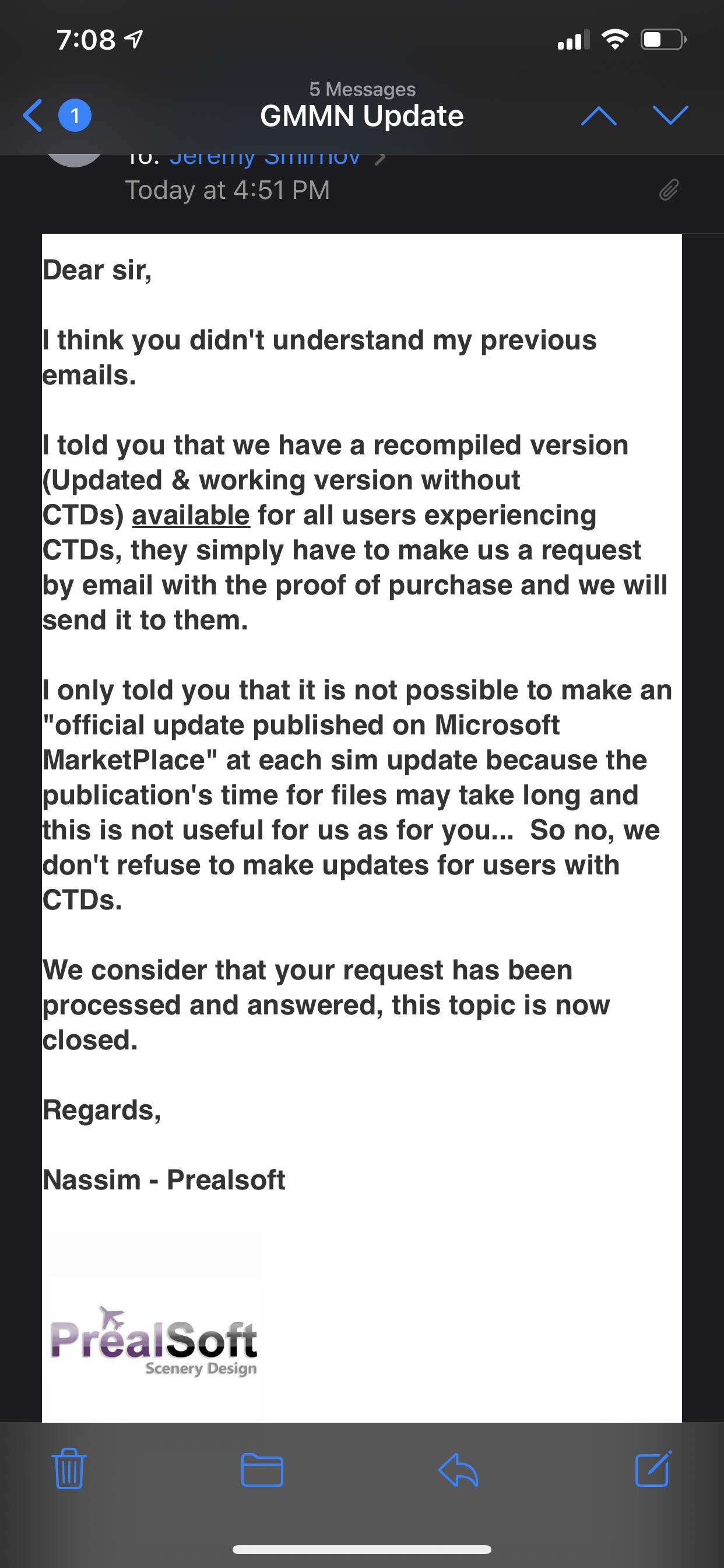
Task: Go back to the mailbox list
Action: tap(33, 115)
